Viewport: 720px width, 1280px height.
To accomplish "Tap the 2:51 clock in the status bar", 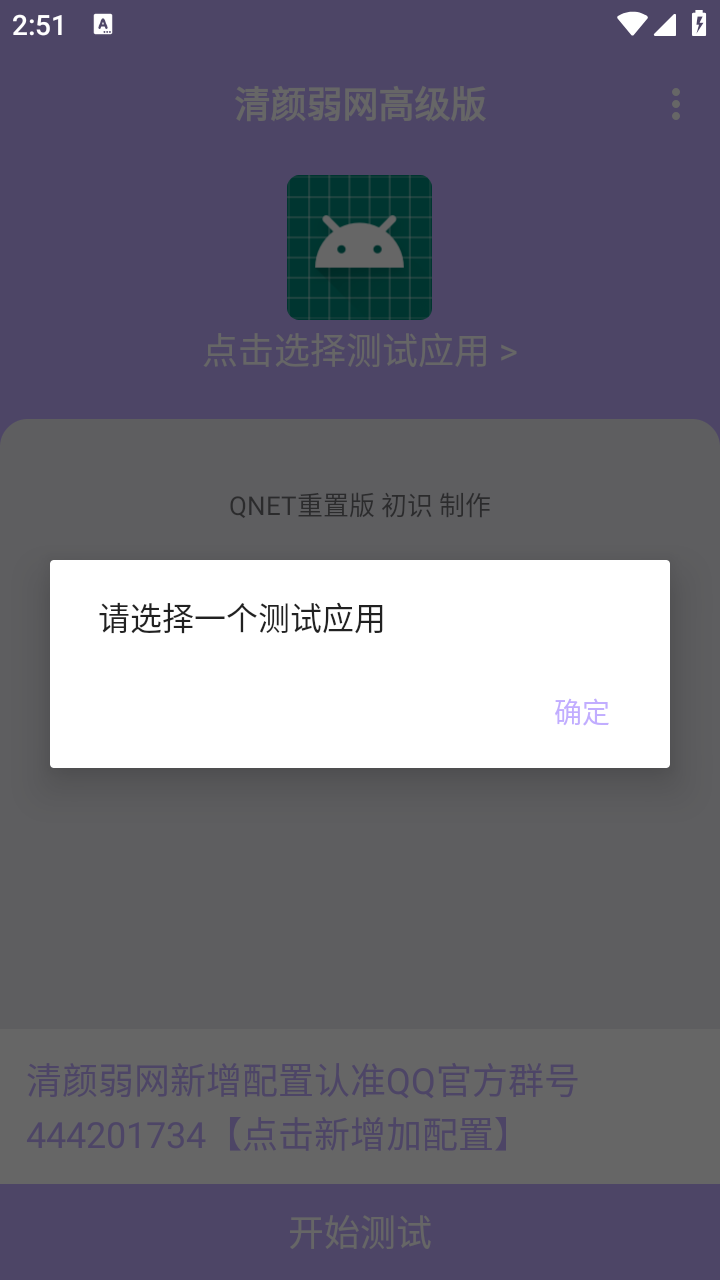I will [x=37, y=25].
